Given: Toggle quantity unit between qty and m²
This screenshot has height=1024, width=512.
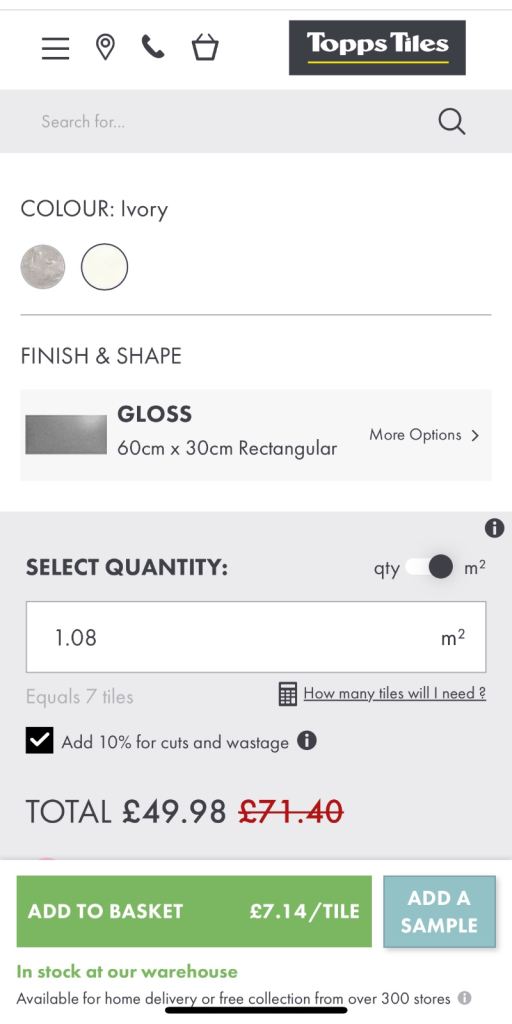Looking at the screenshot, I should (429, 567).
